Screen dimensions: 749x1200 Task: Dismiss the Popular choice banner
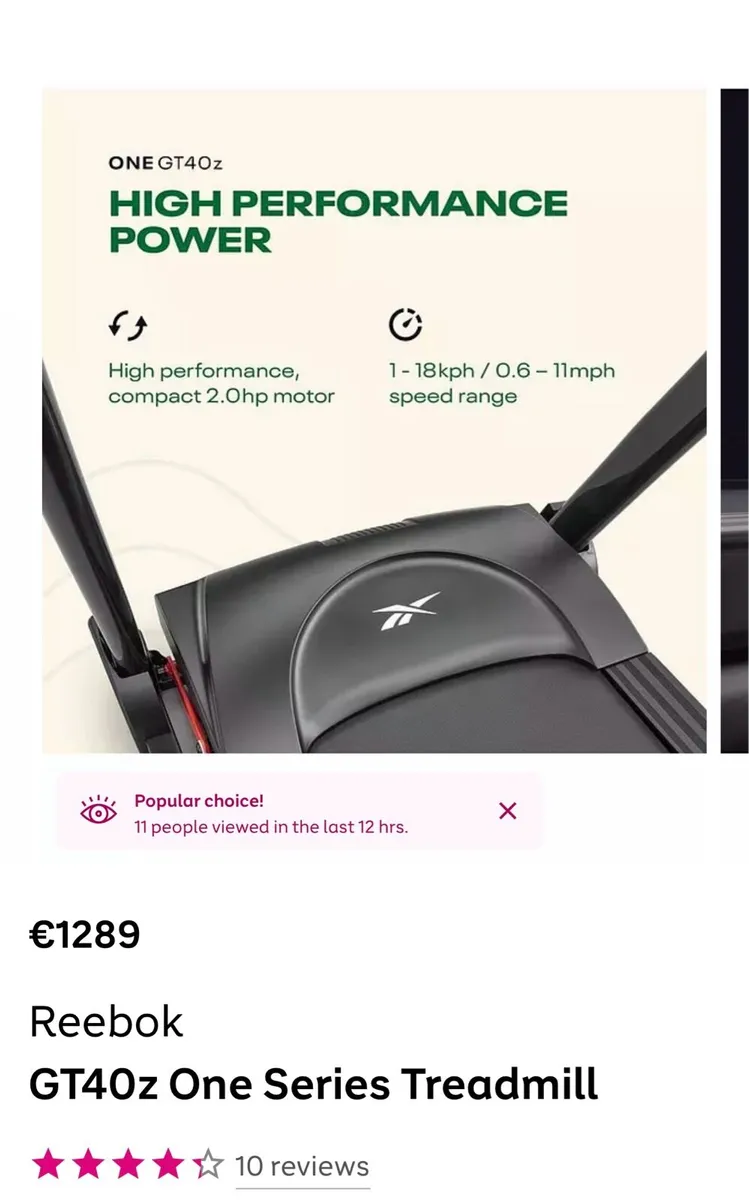coord(507,811)
